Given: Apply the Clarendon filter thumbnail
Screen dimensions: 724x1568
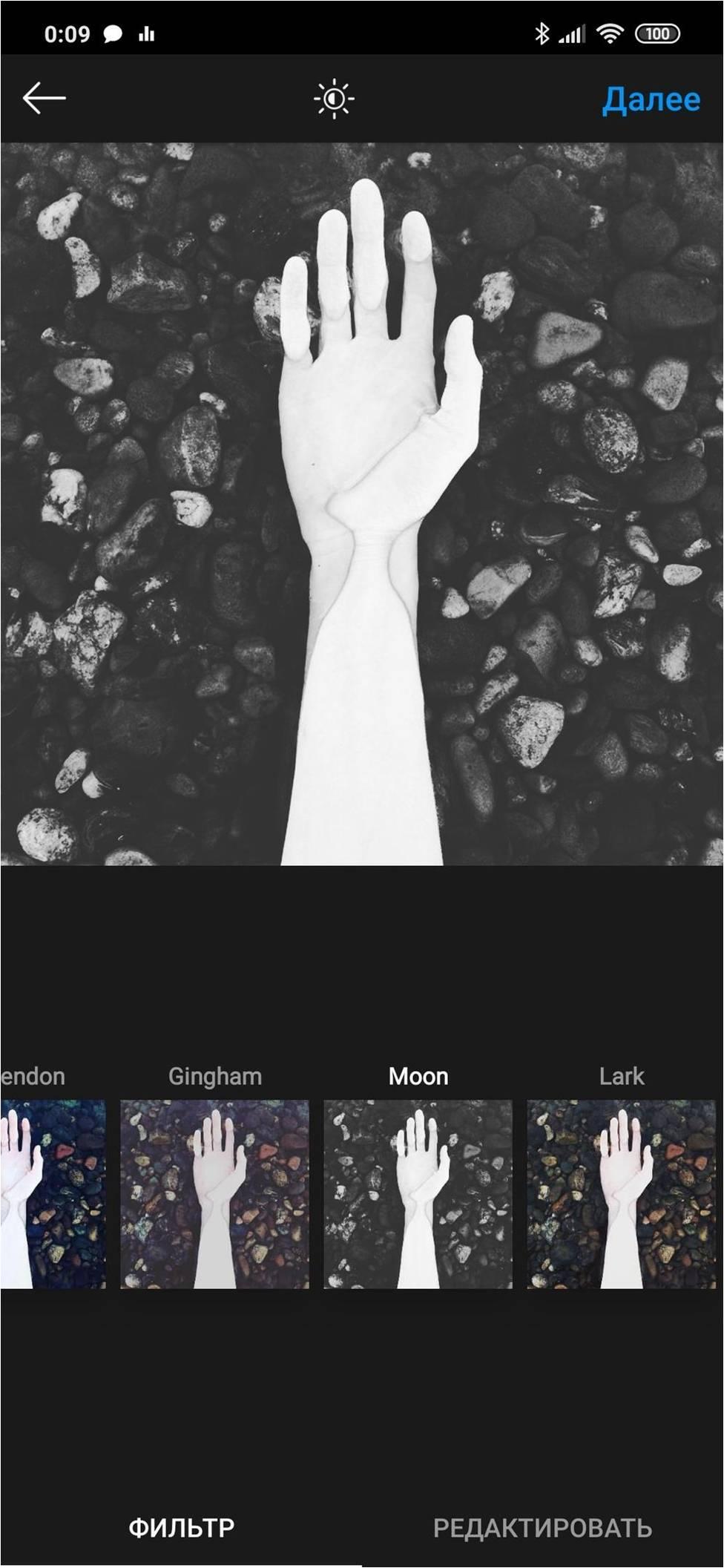Looking at the screenshot, I should [x=52, y=1194].
